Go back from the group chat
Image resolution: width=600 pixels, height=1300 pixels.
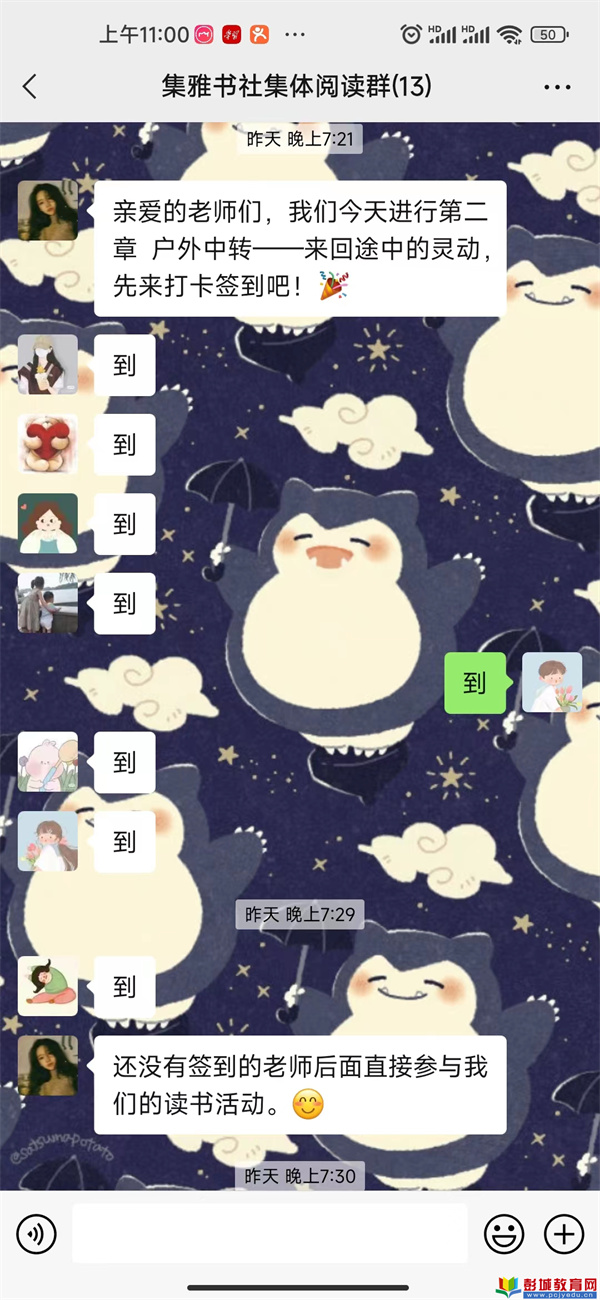click(x=30, y=87)
